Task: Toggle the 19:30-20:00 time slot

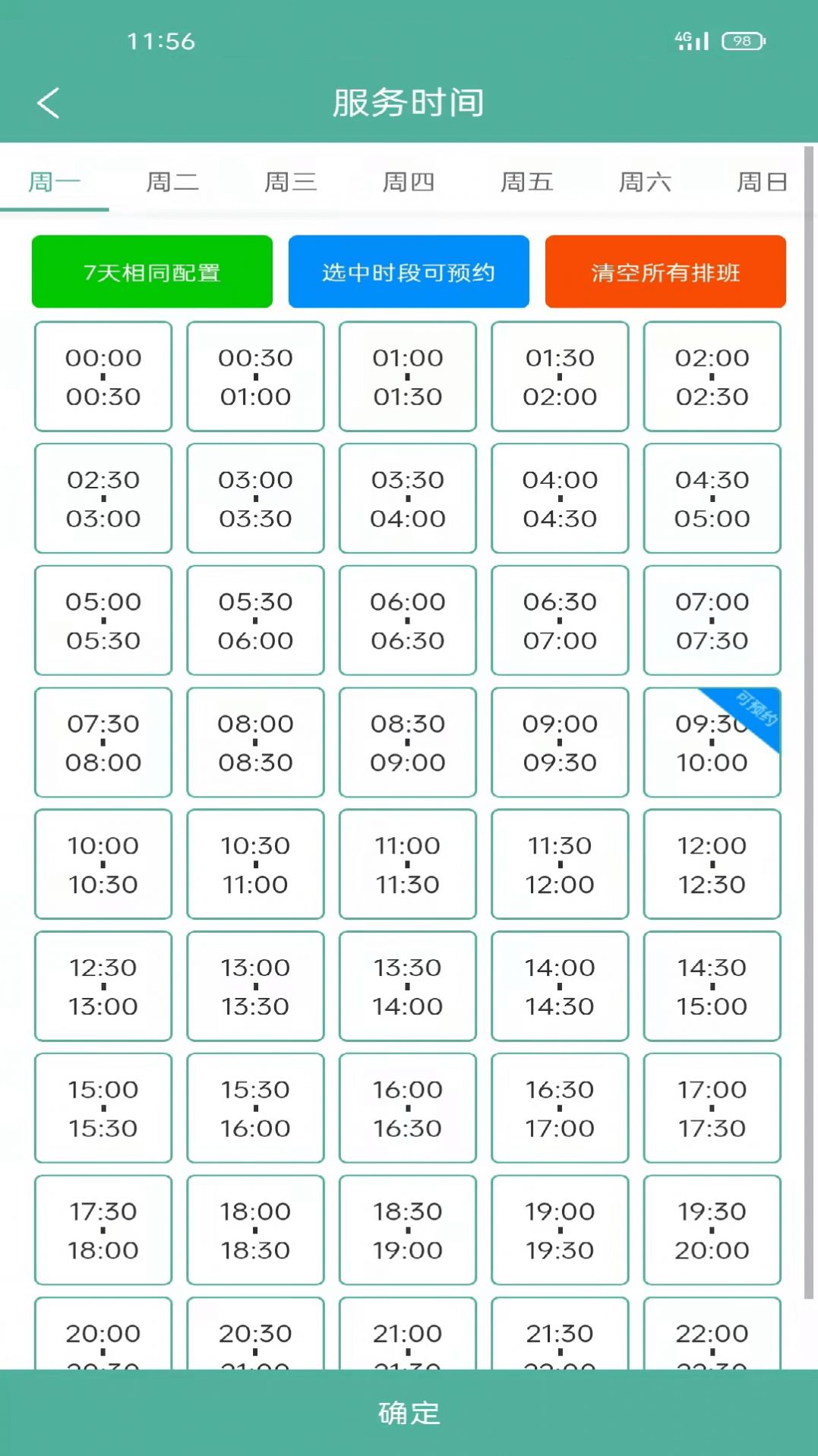Action: coord(711,1230)
